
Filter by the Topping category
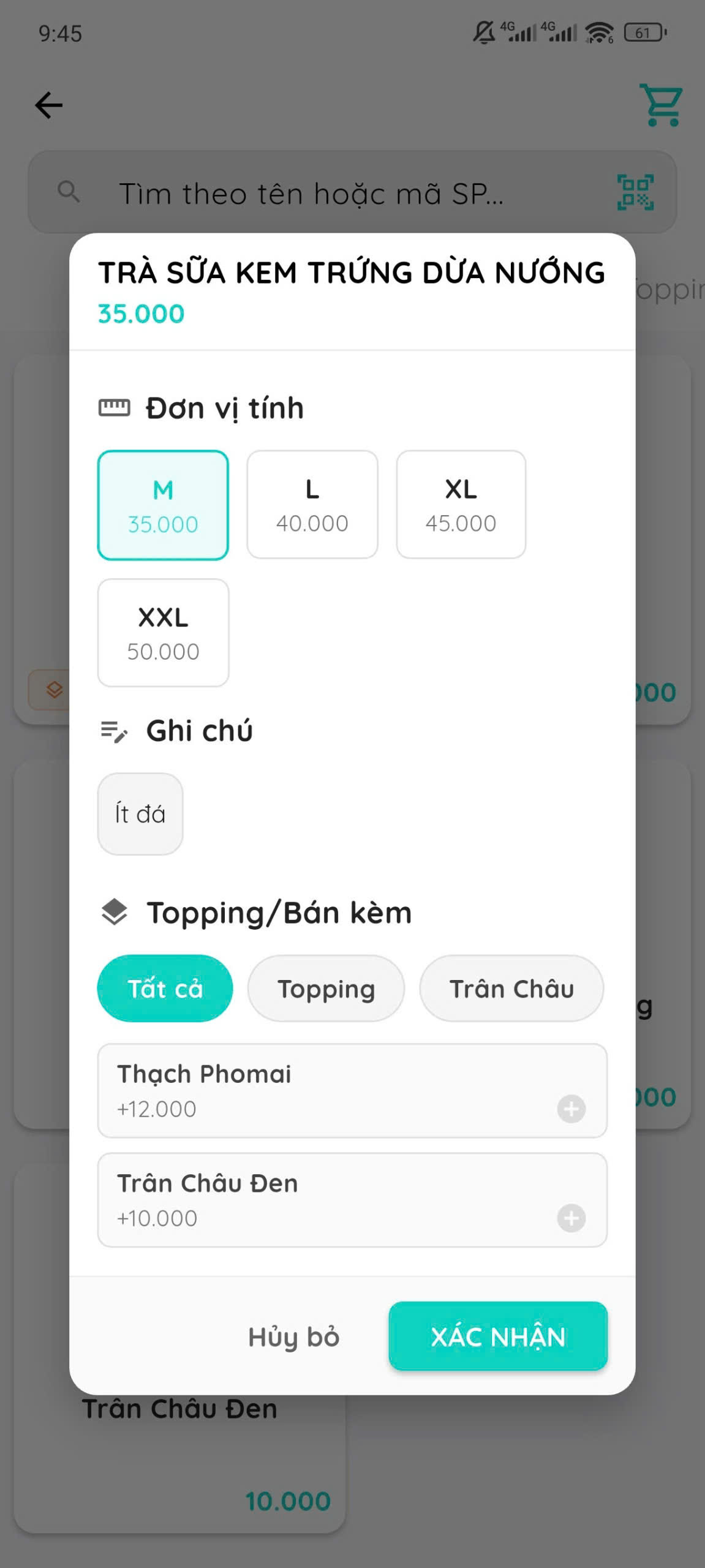click(326, 989)
